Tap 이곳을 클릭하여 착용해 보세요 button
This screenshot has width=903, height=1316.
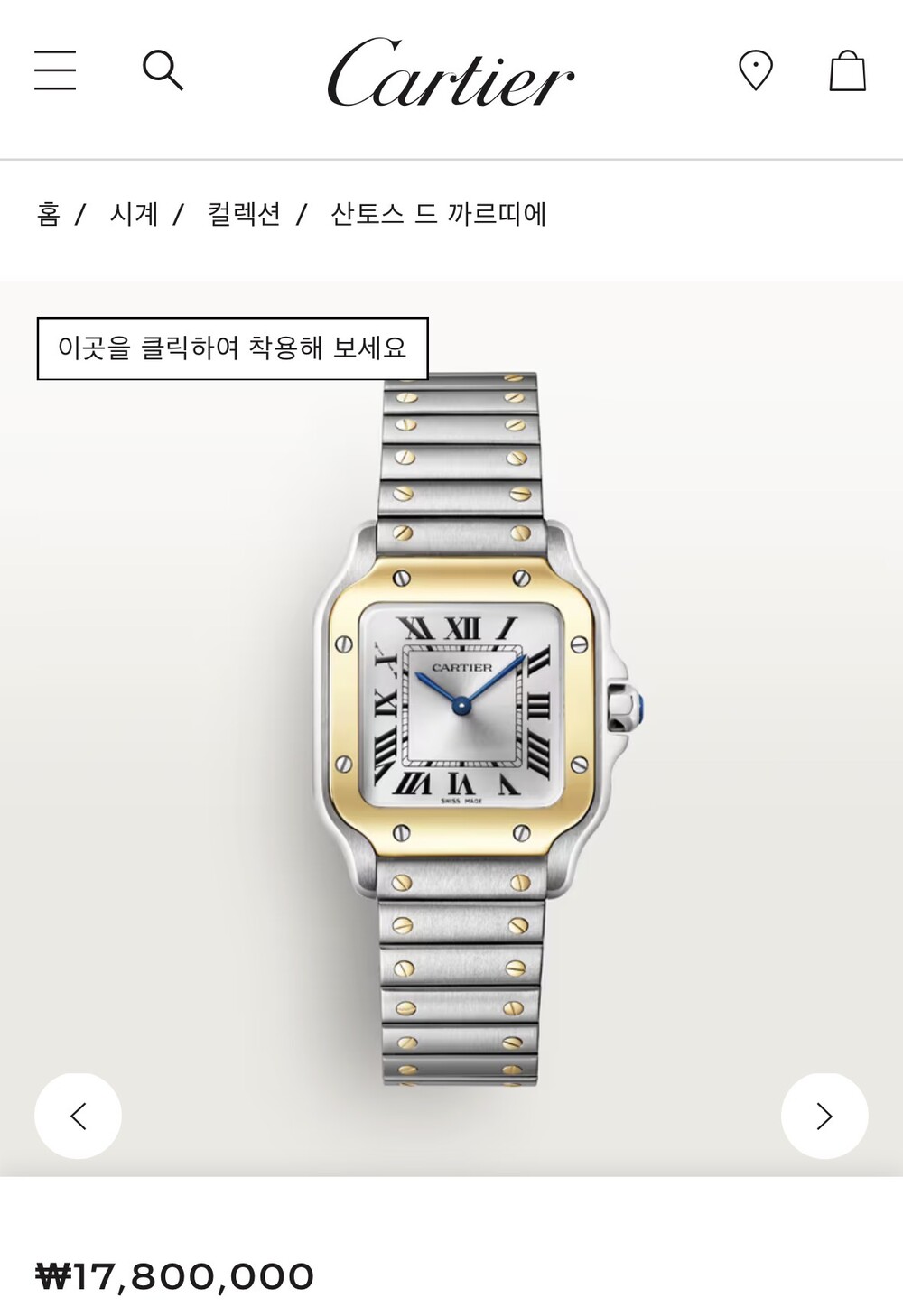click(x=232, y=348)
